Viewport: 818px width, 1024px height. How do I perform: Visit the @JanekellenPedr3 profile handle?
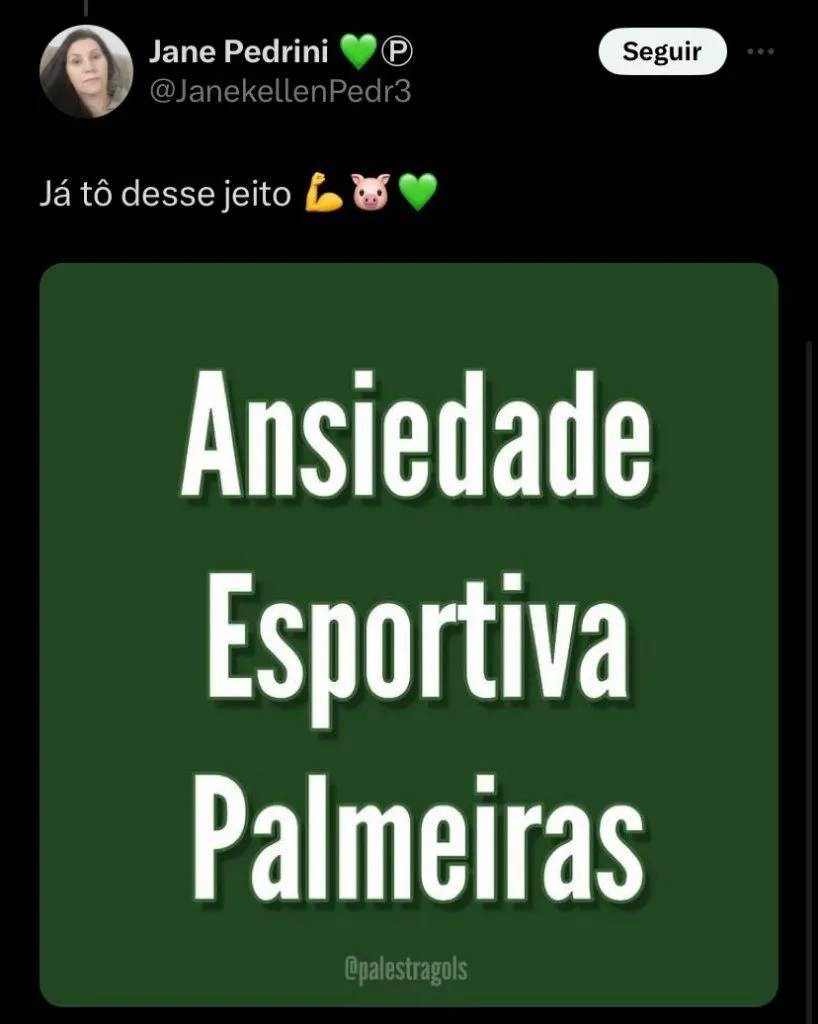pyautogui.click(x=279, y=91)
